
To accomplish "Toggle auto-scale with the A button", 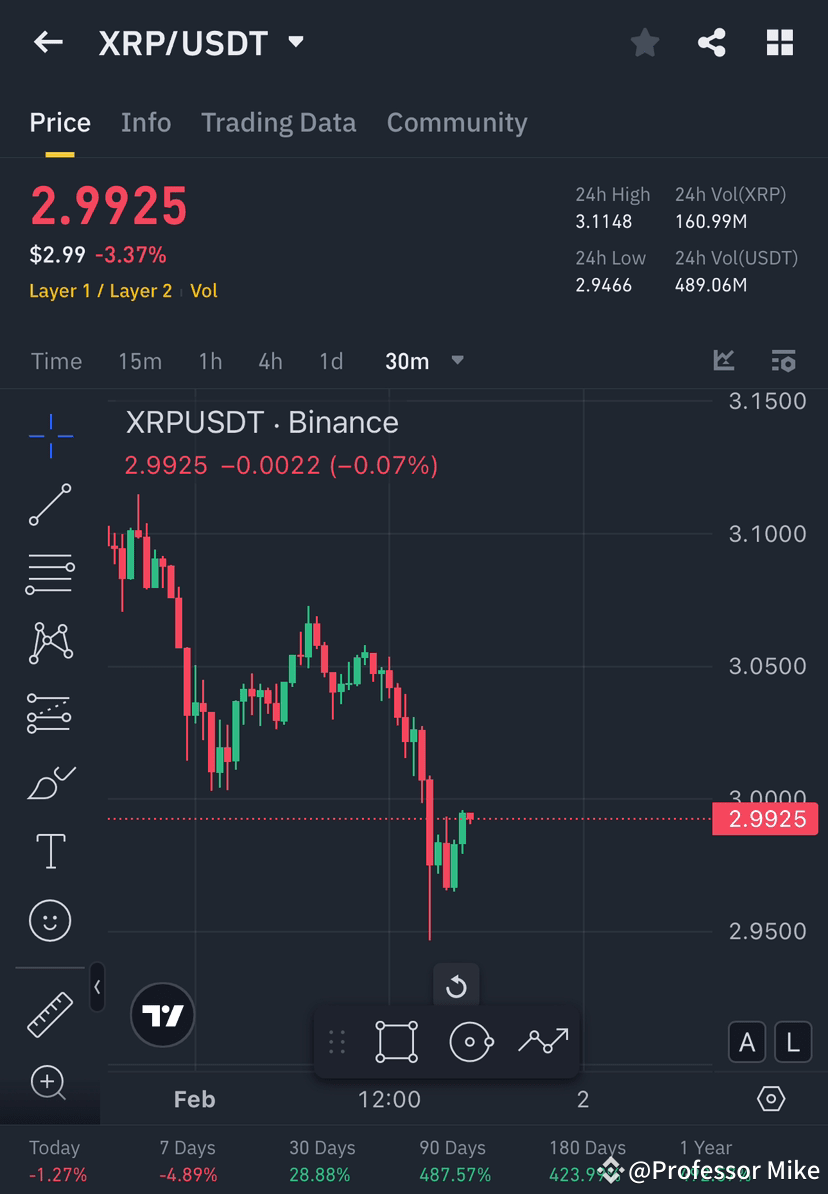I will (747, 1042).
